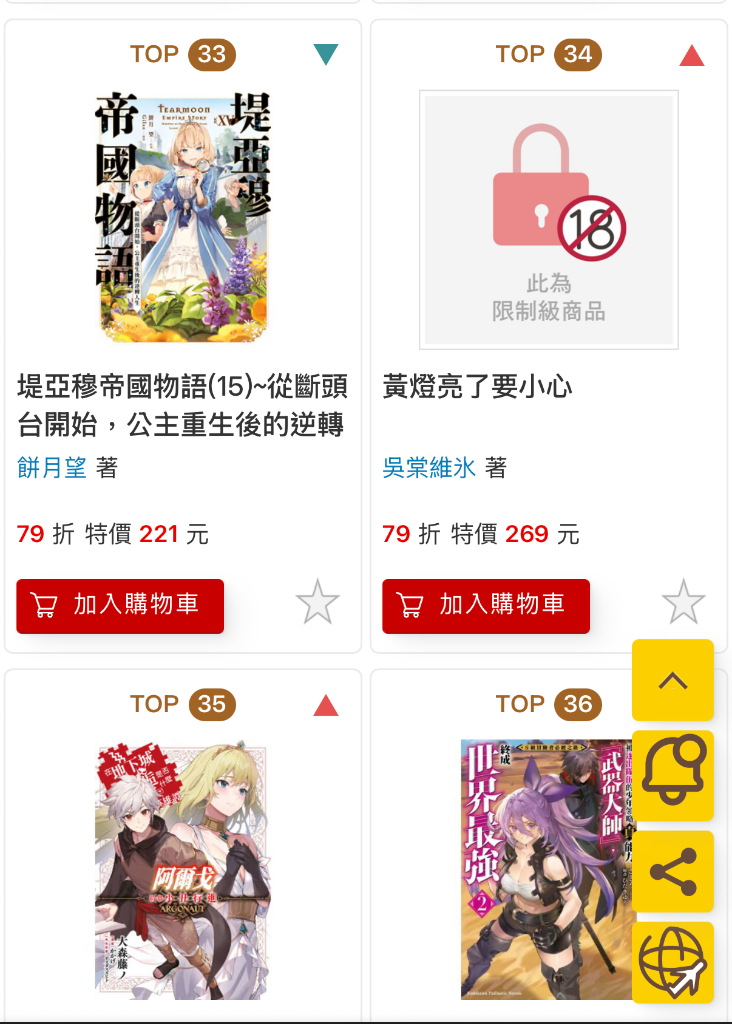
Task: Open the notification bell button
Action: (673, 774)
